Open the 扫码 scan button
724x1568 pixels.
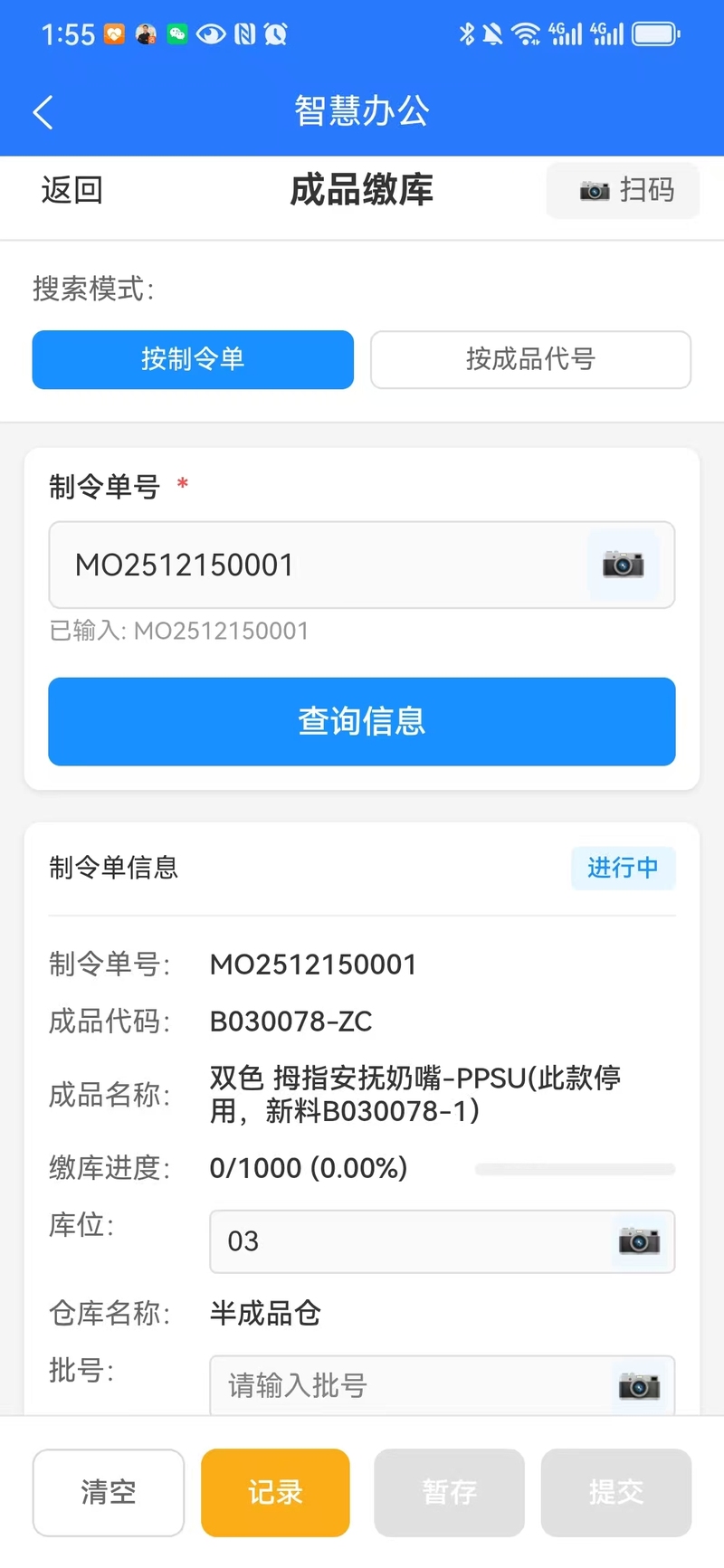tap(624, 190)
